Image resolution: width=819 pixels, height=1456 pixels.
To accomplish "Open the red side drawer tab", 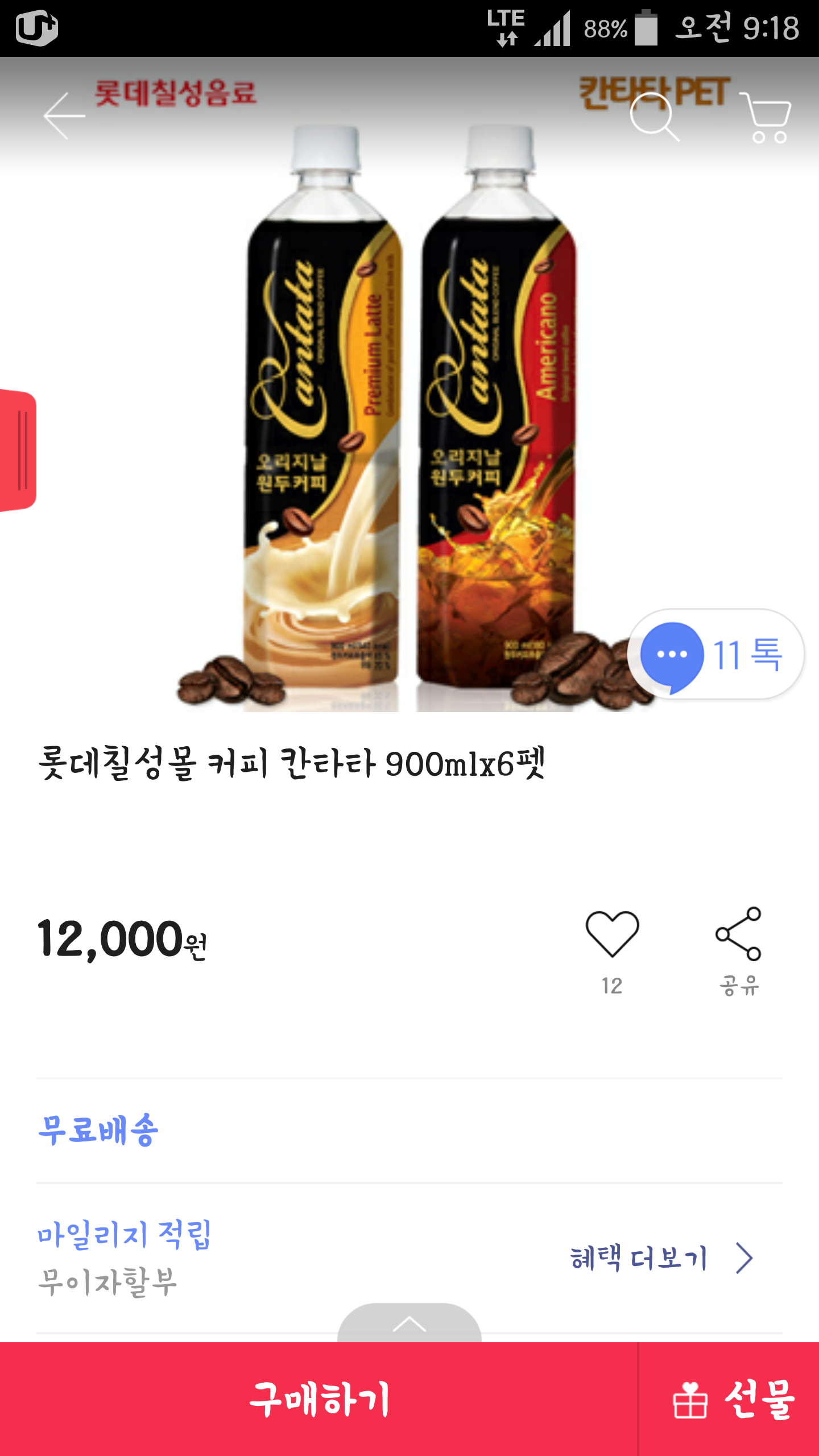I will tap(18, 450).
